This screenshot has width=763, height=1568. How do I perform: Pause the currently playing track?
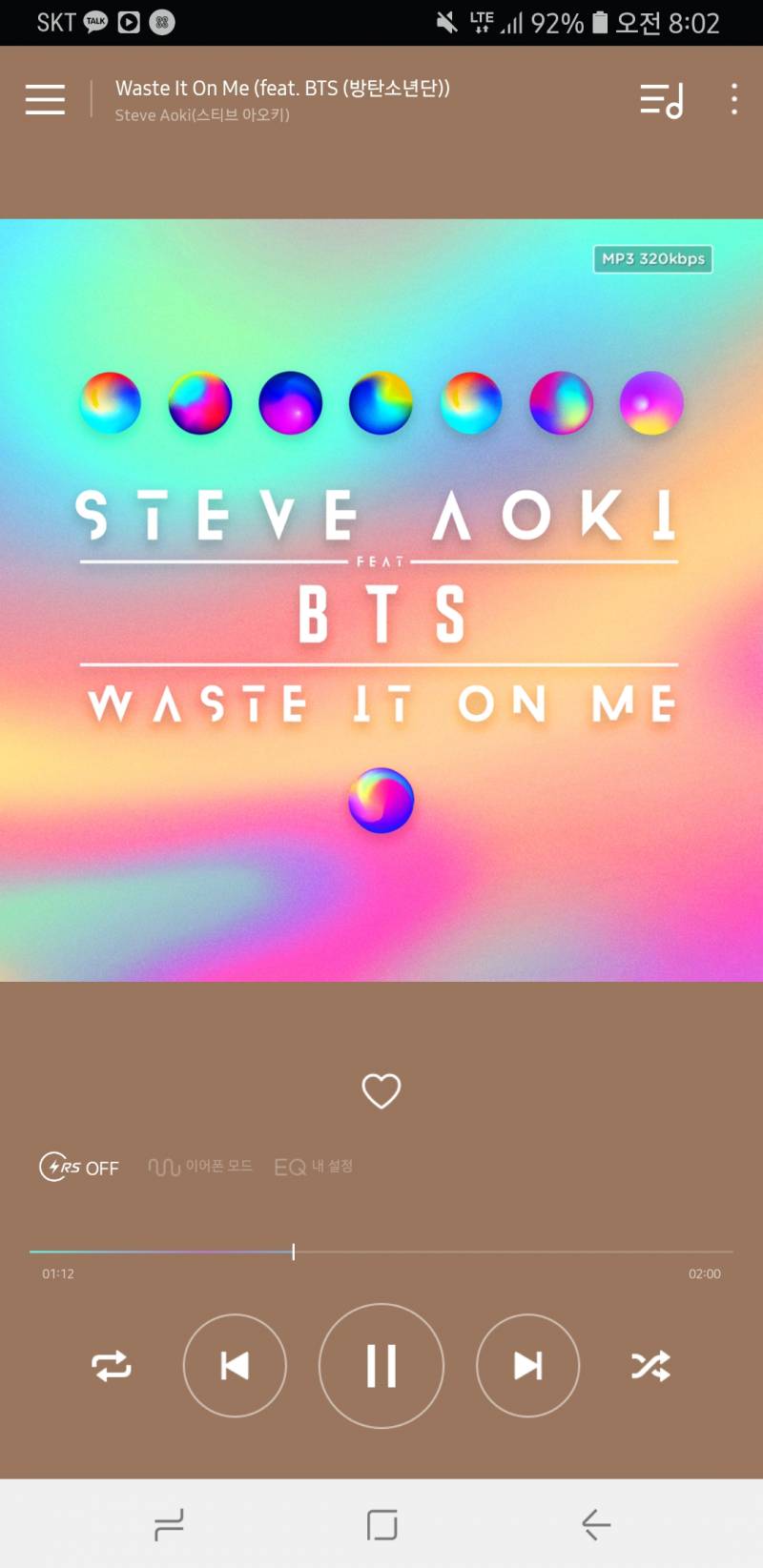381,1365
